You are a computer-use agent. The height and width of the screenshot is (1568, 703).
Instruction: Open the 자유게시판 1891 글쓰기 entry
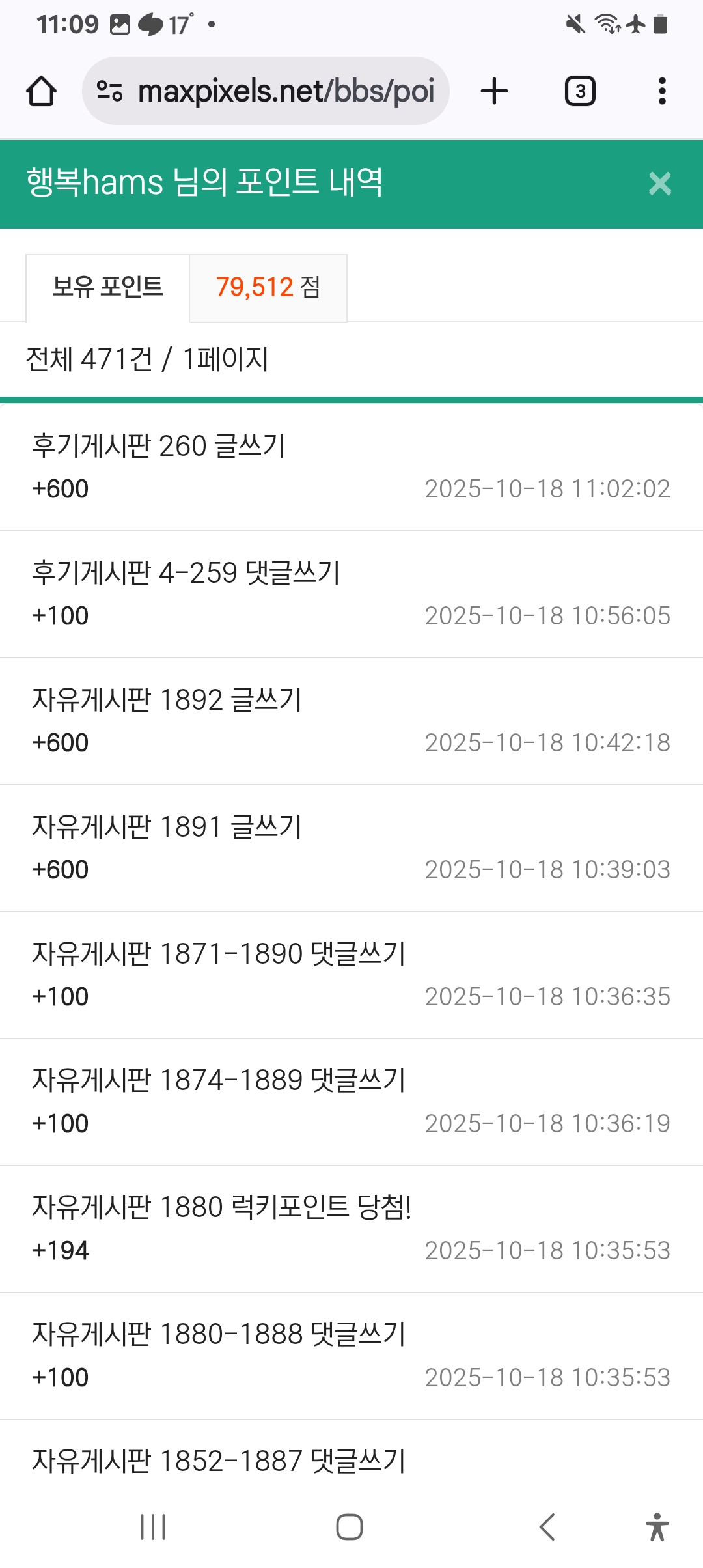(167, 828)
